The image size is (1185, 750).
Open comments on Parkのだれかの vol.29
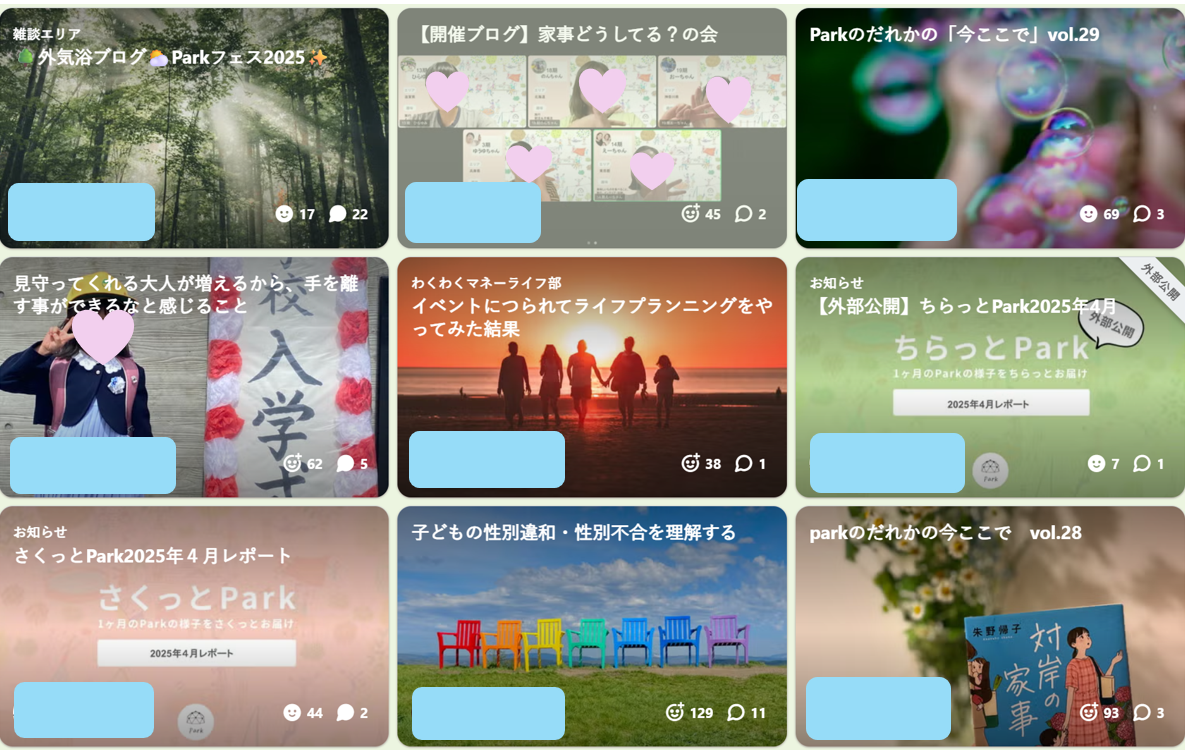pyautogui.click(x=1141, y=213)
